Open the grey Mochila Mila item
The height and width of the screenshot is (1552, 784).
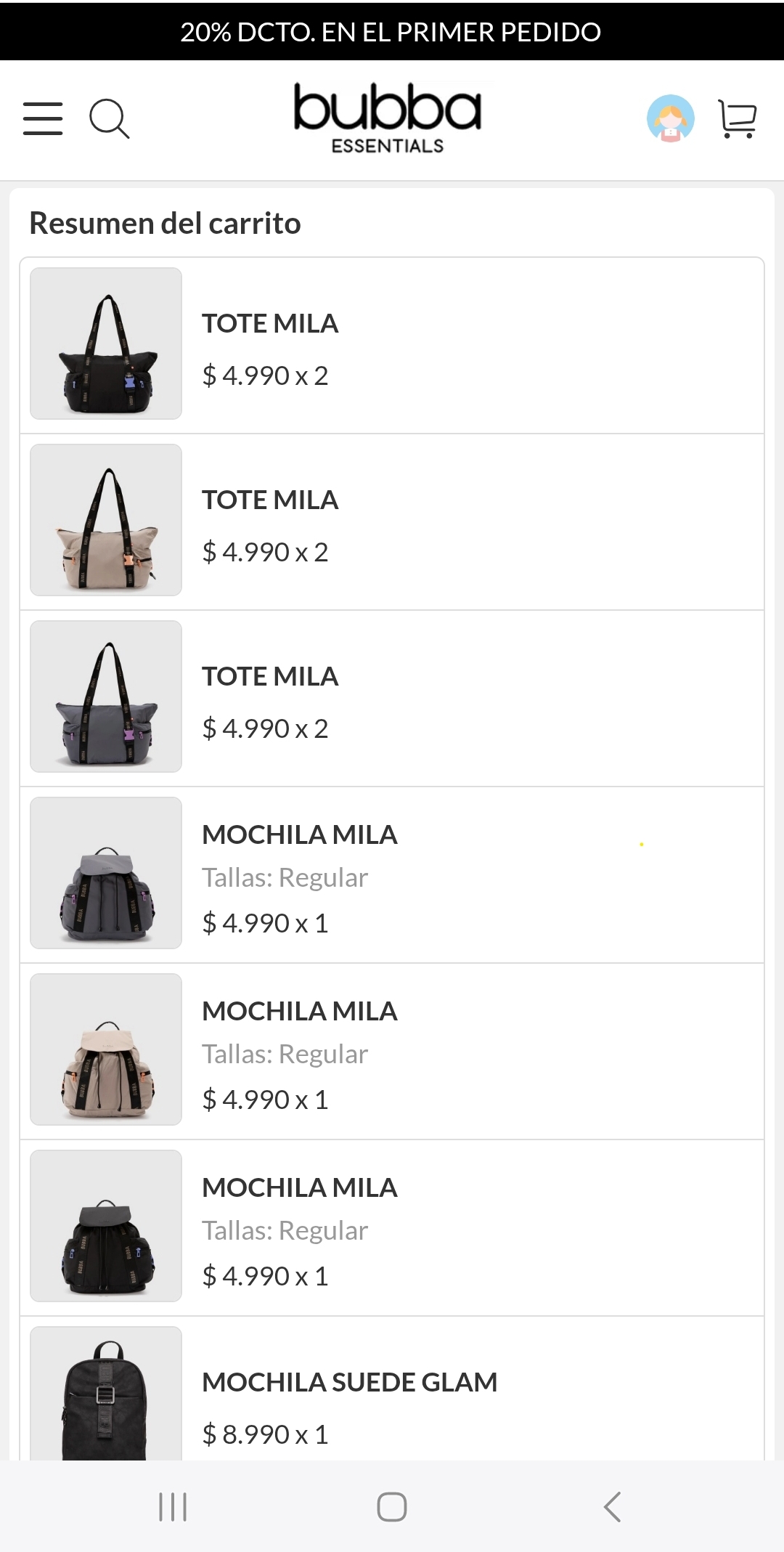pos(392,875)
